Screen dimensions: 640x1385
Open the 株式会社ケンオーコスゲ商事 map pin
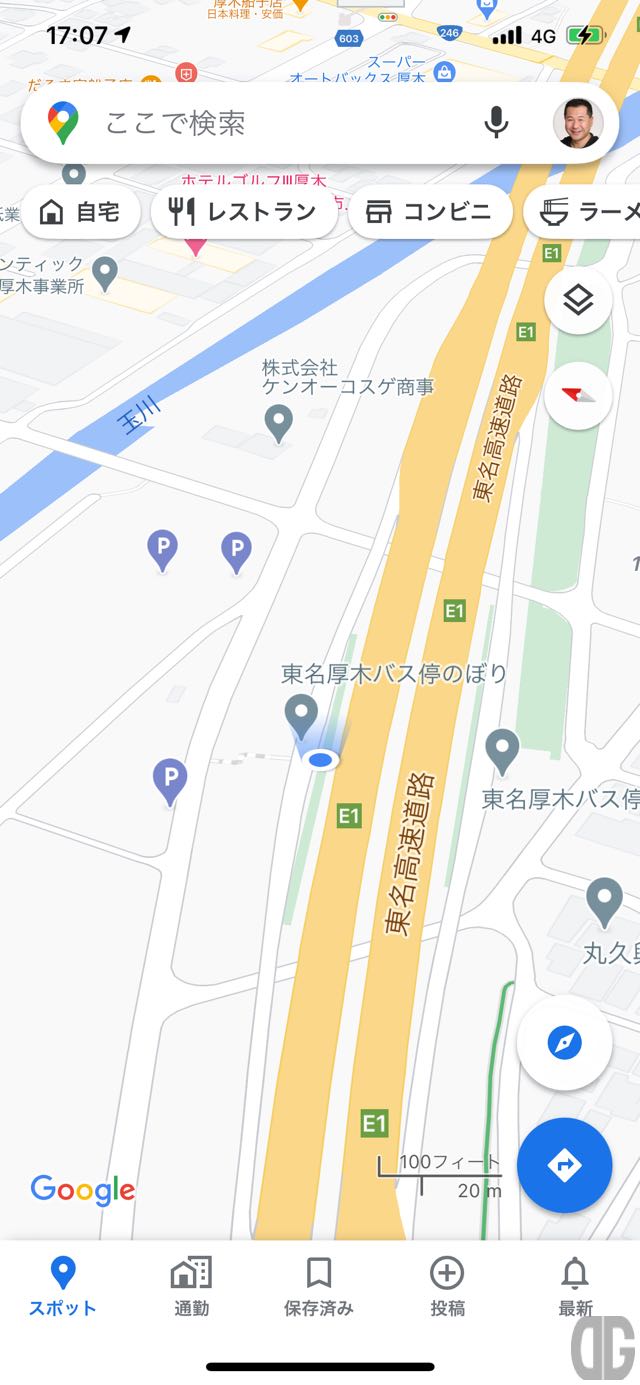tap(279, 423)
